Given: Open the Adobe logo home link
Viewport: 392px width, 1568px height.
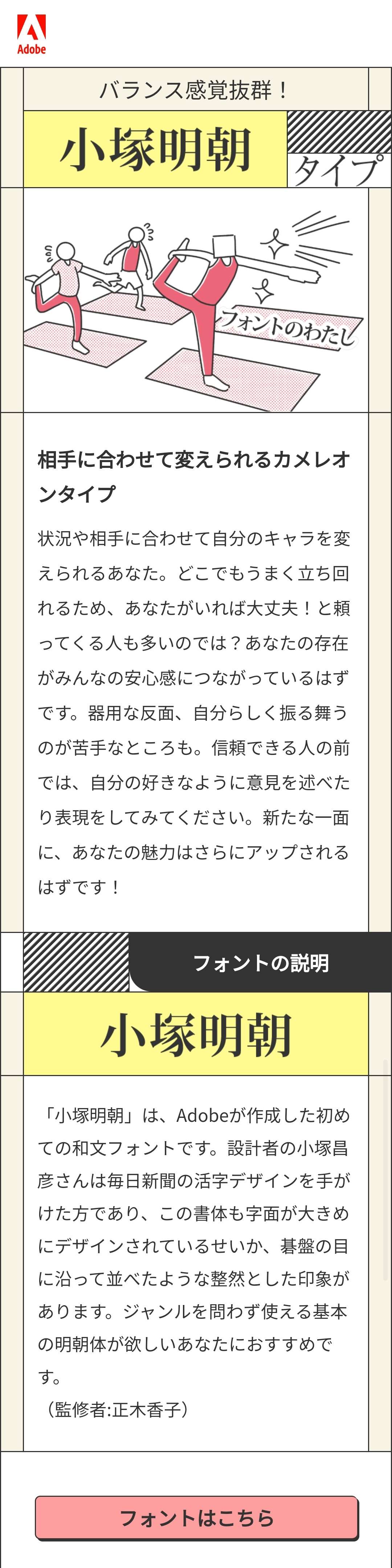Looking at the screenshot, I should 31,35.
